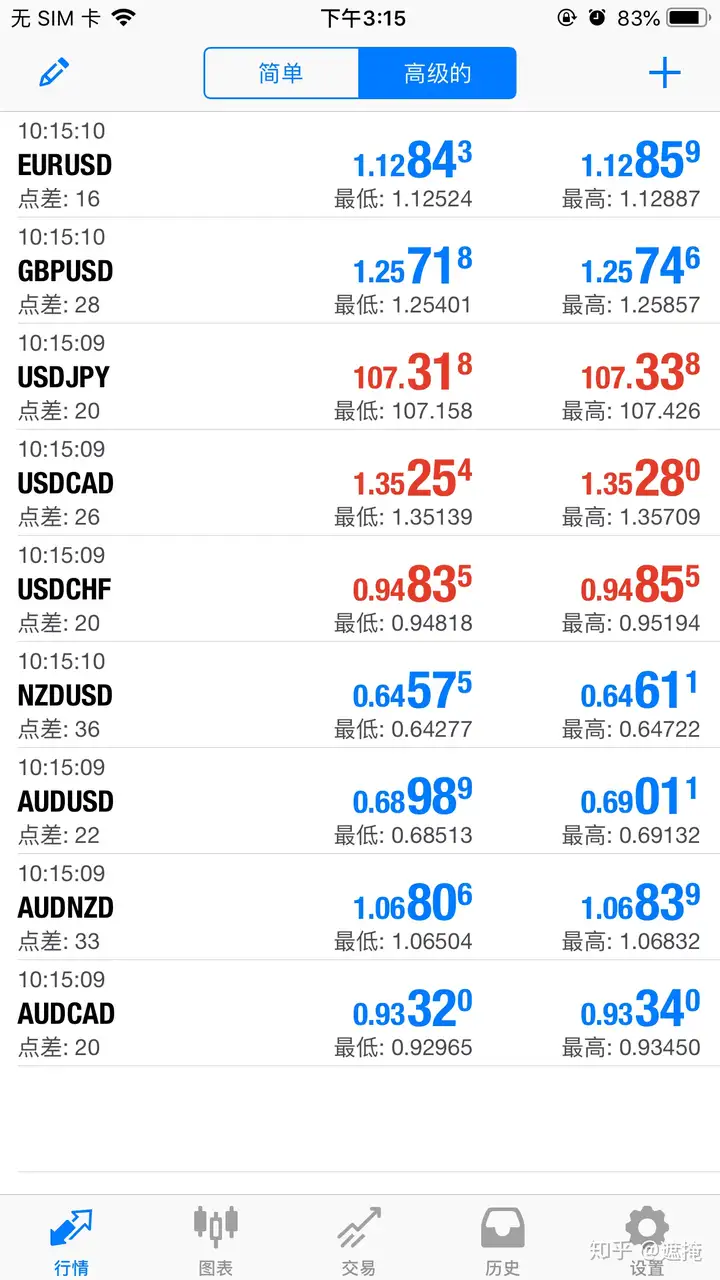
Task: Add a new symbol with plus icon
Action: (664, 73)
